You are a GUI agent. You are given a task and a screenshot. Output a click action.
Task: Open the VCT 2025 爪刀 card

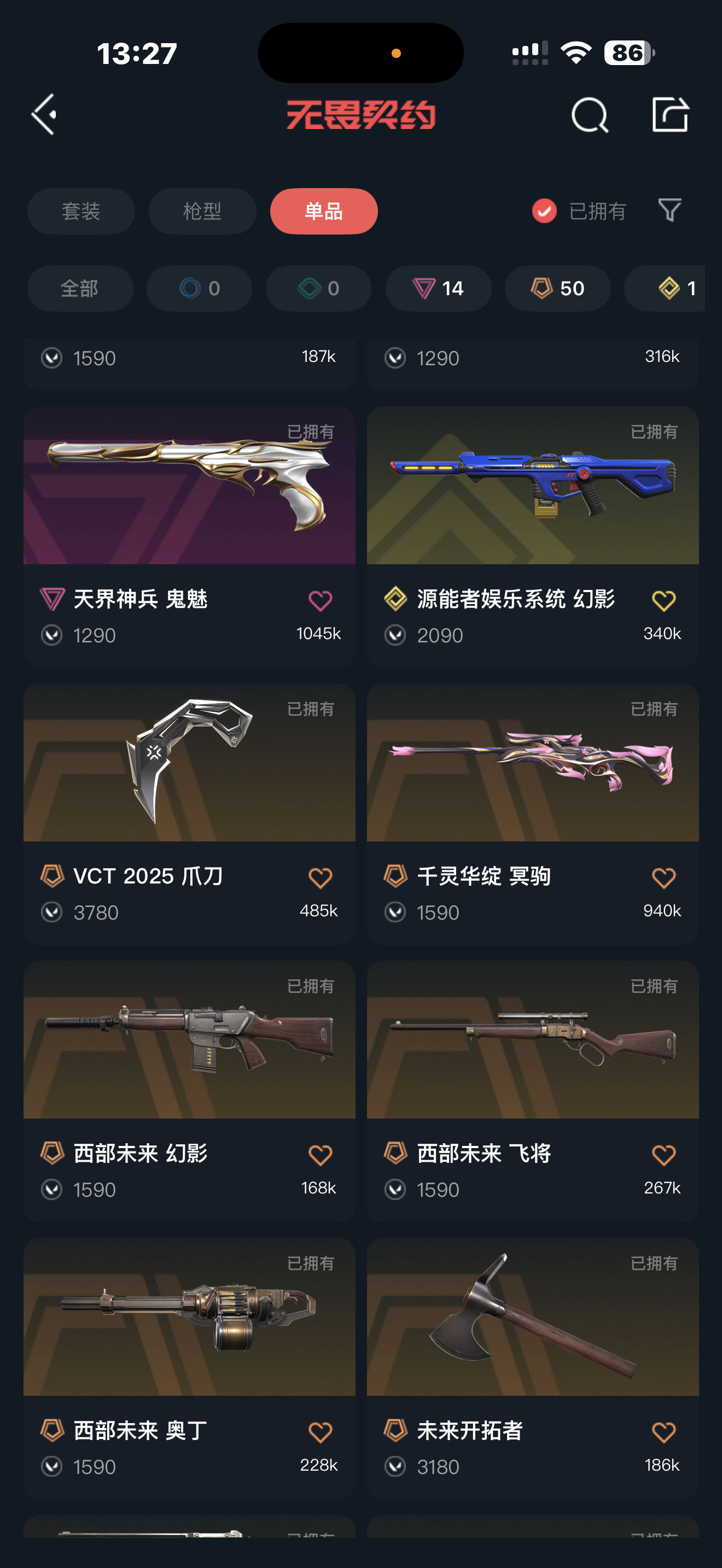point(189,814)
